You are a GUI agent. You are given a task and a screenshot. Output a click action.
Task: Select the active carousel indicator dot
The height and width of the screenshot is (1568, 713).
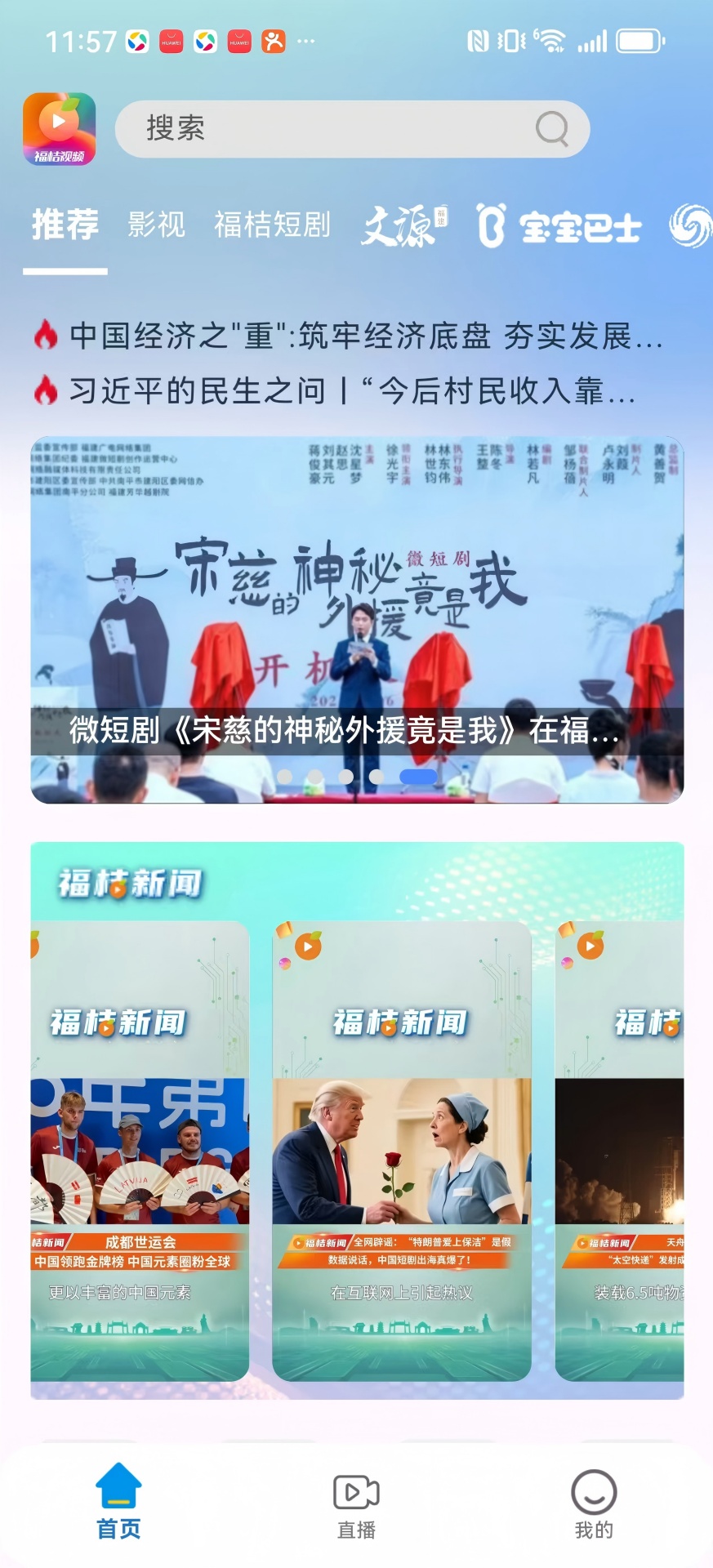pyautogui.click(x=418, y=777)
